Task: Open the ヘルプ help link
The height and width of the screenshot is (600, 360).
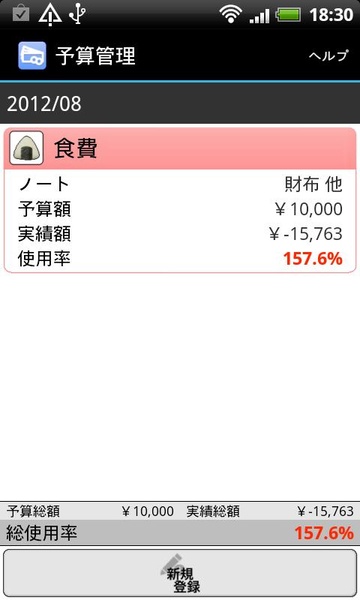Action: 328,56
